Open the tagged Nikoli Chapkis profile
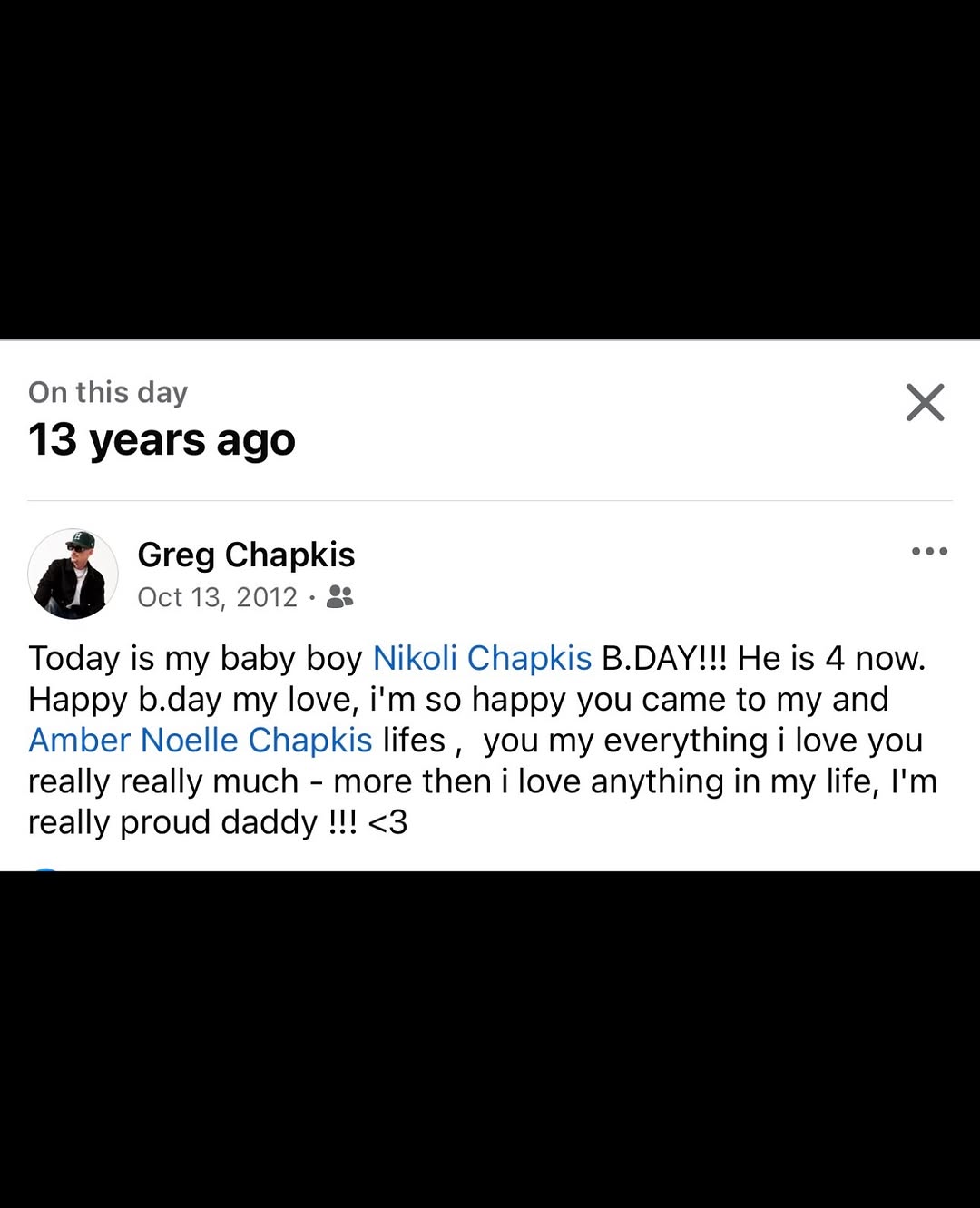 (482, 658)
